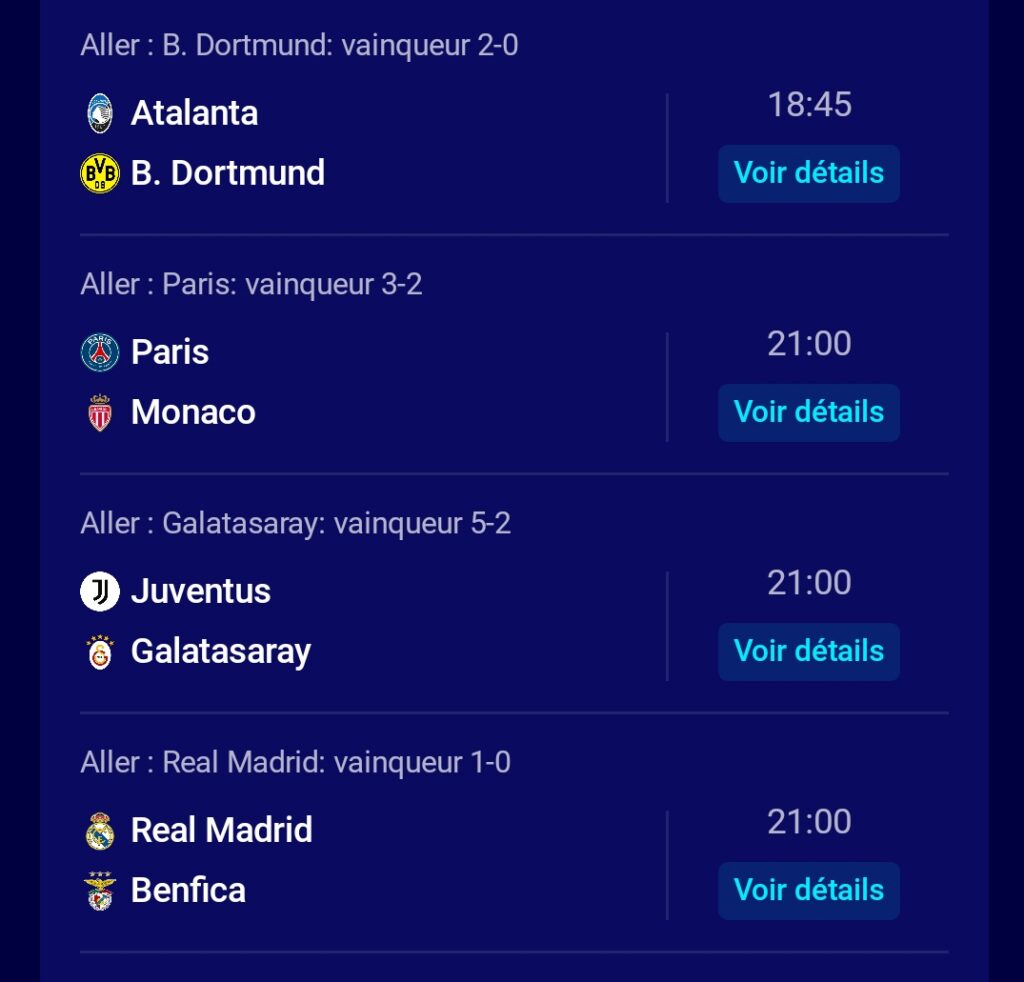
Task: Show details of Juventus vs Galatasaray match
Action: (x=808, y=651)
